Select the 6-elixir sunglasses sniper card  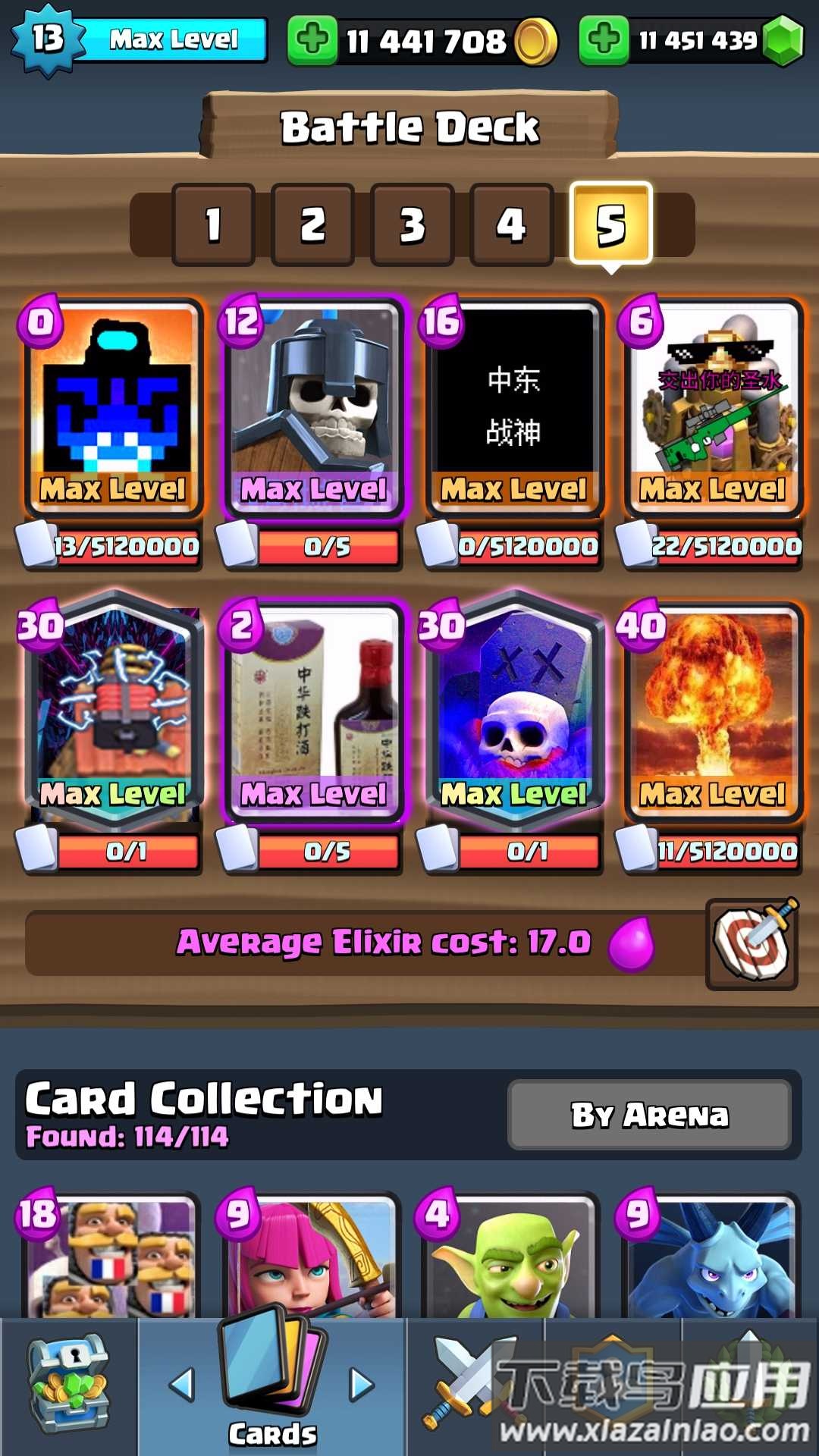(x=713, y=406)
